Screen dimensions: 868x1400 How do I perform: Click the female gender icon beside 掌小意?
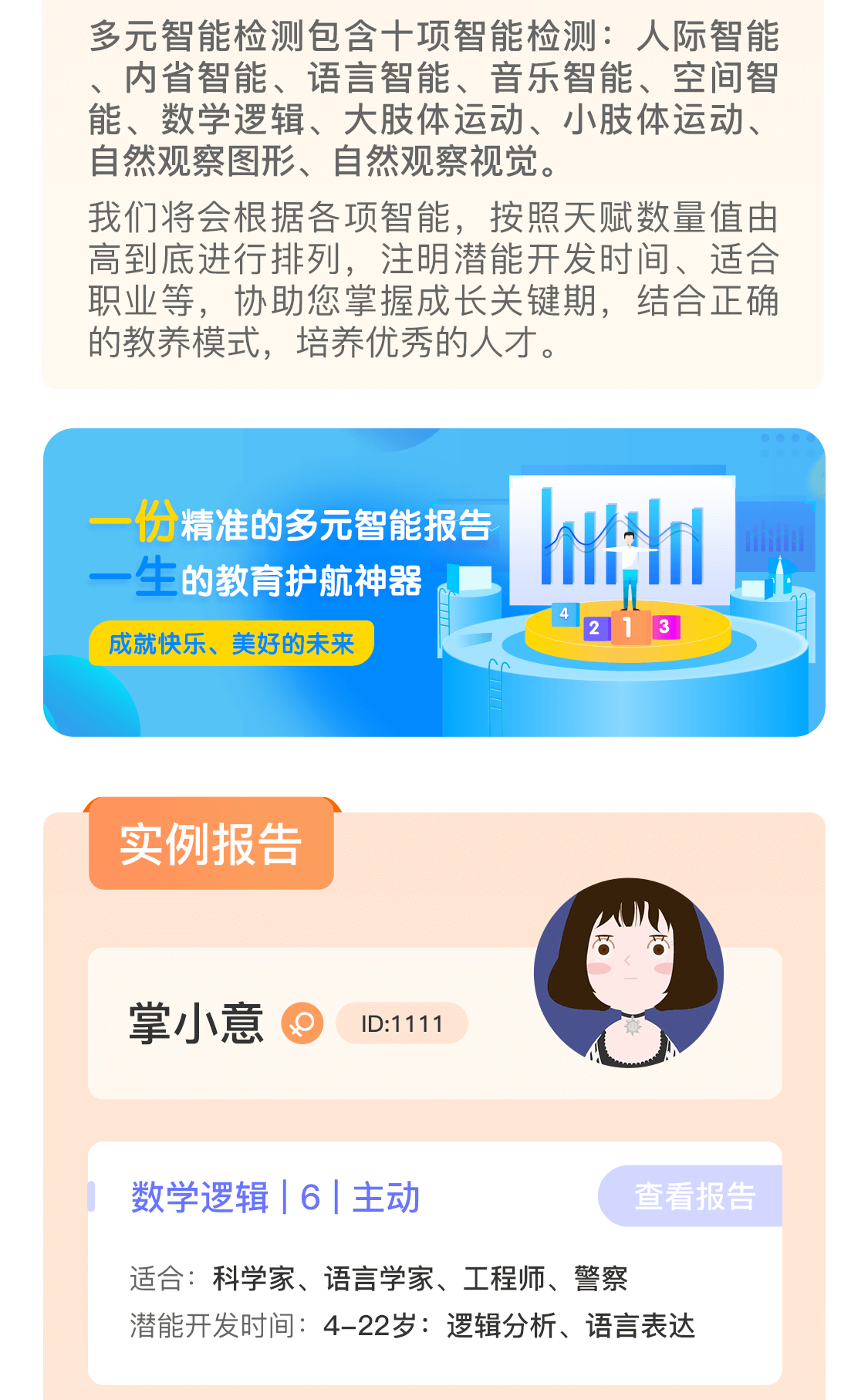[x=304, y=1022]
